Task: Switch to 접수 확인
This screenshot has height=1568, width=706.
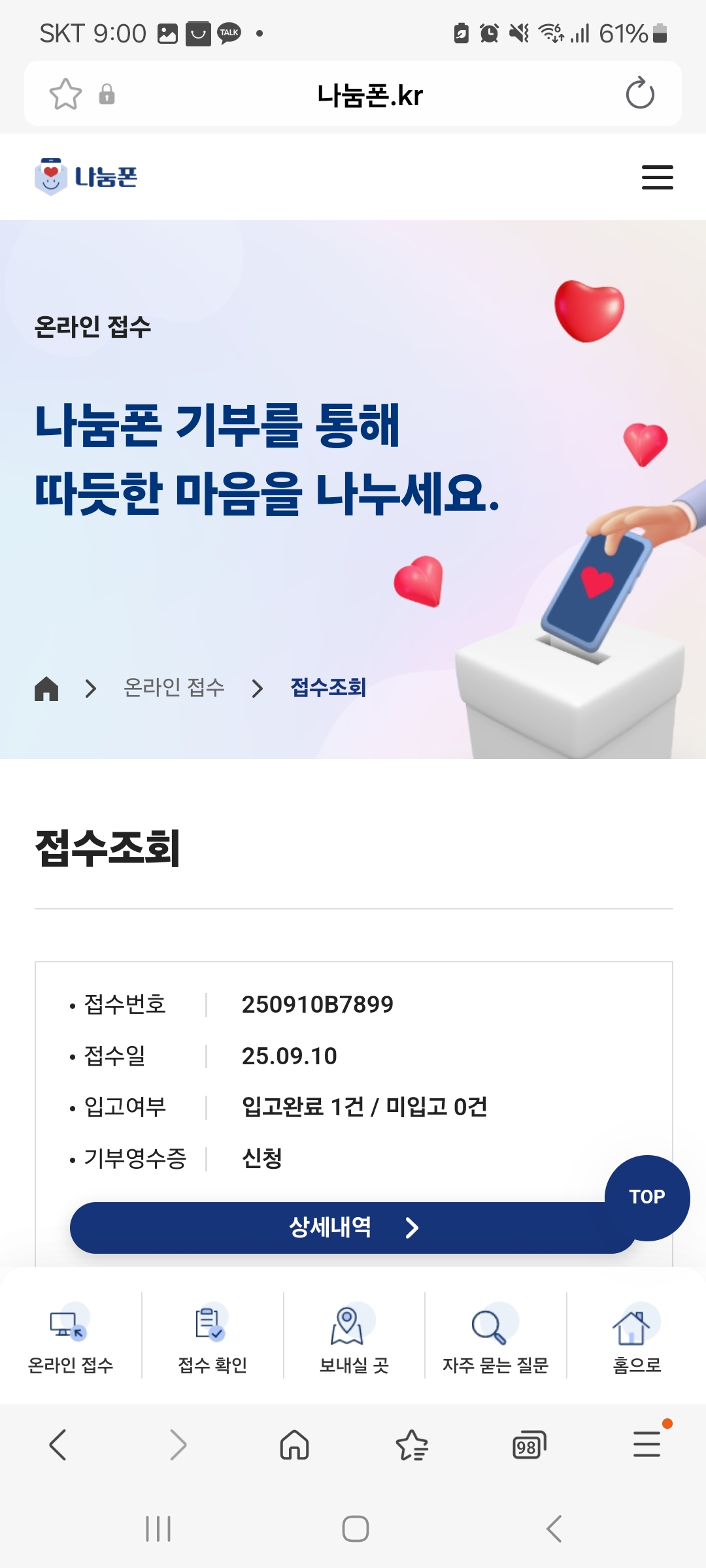Action: click(x=212, y=1336)
